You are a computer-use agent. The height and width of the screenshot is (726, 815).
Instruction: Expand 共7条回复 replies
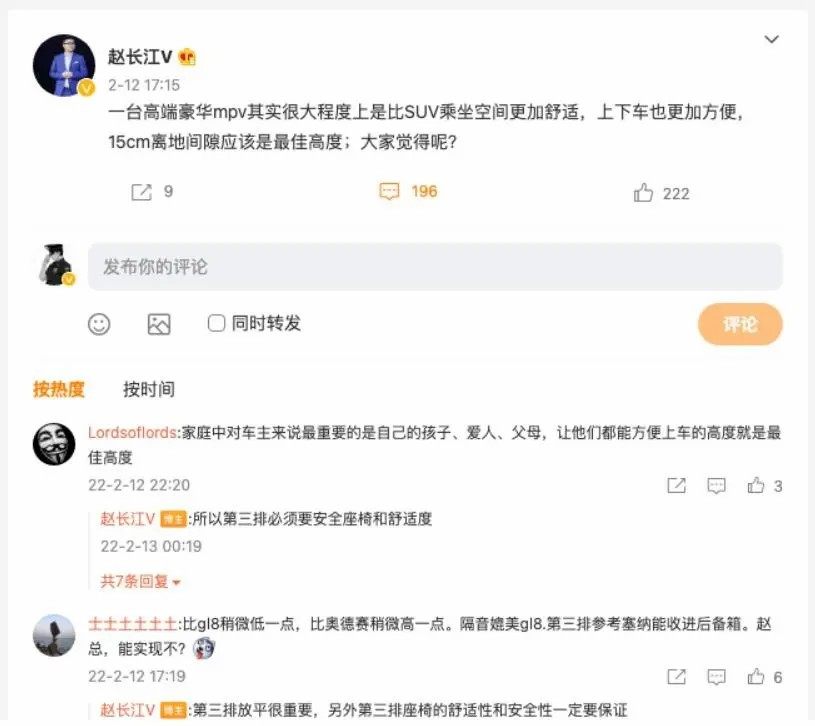tap(140, 580)
